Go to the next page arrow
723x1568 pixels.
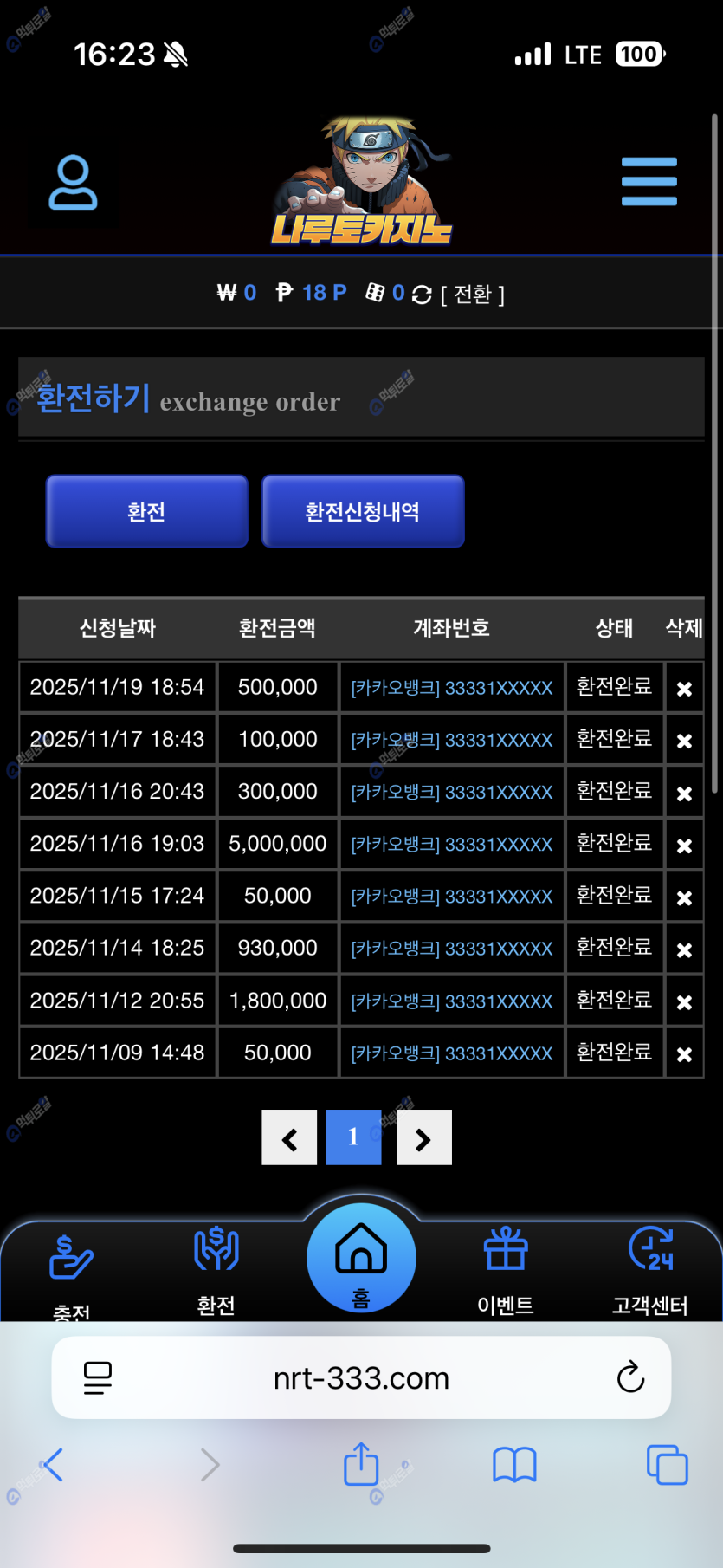pyautogui.click(x=423, y=1137)
